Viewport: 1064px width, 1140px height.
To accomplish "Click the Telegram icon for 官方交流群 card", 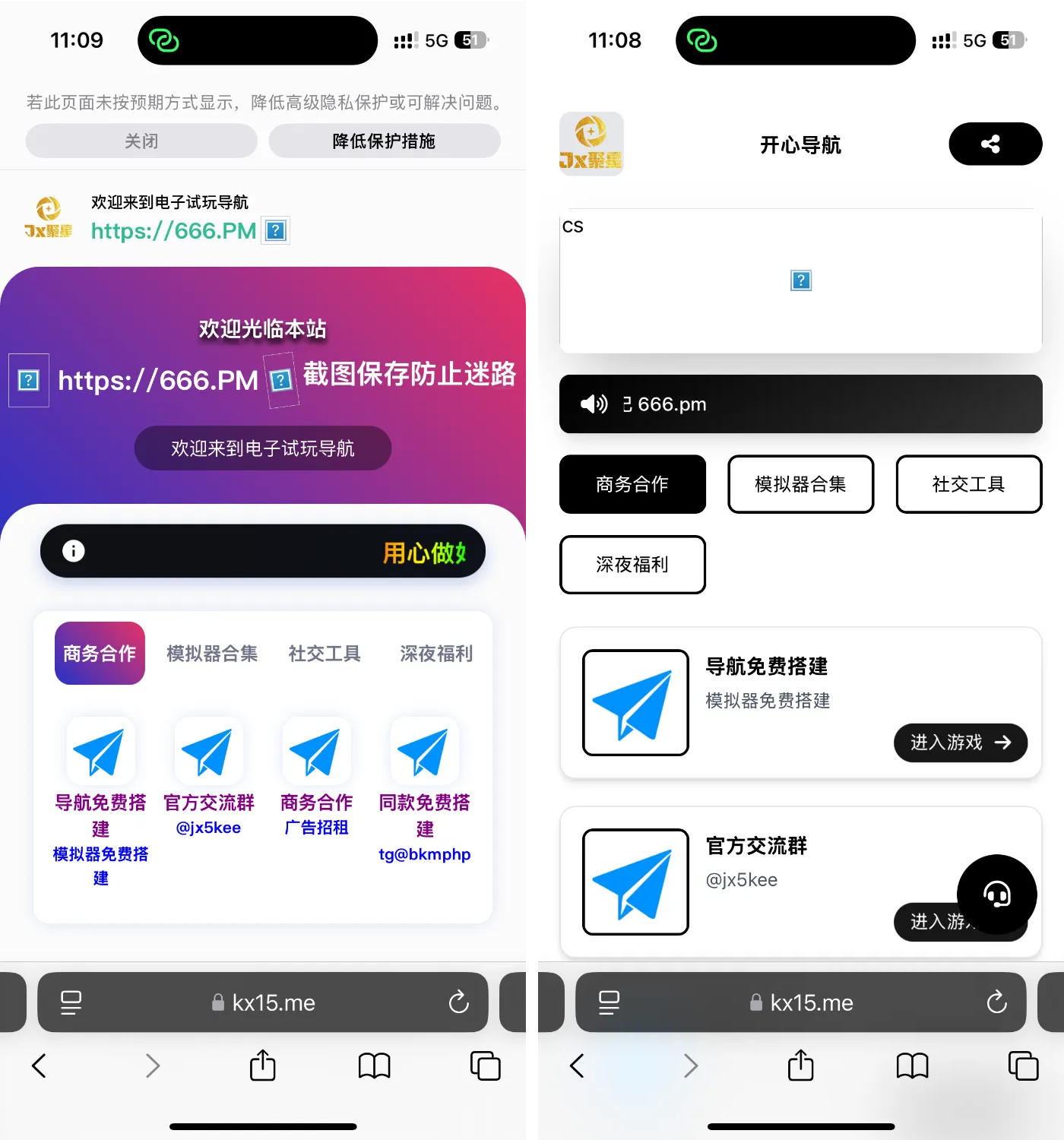I will [x=635, y=882].
